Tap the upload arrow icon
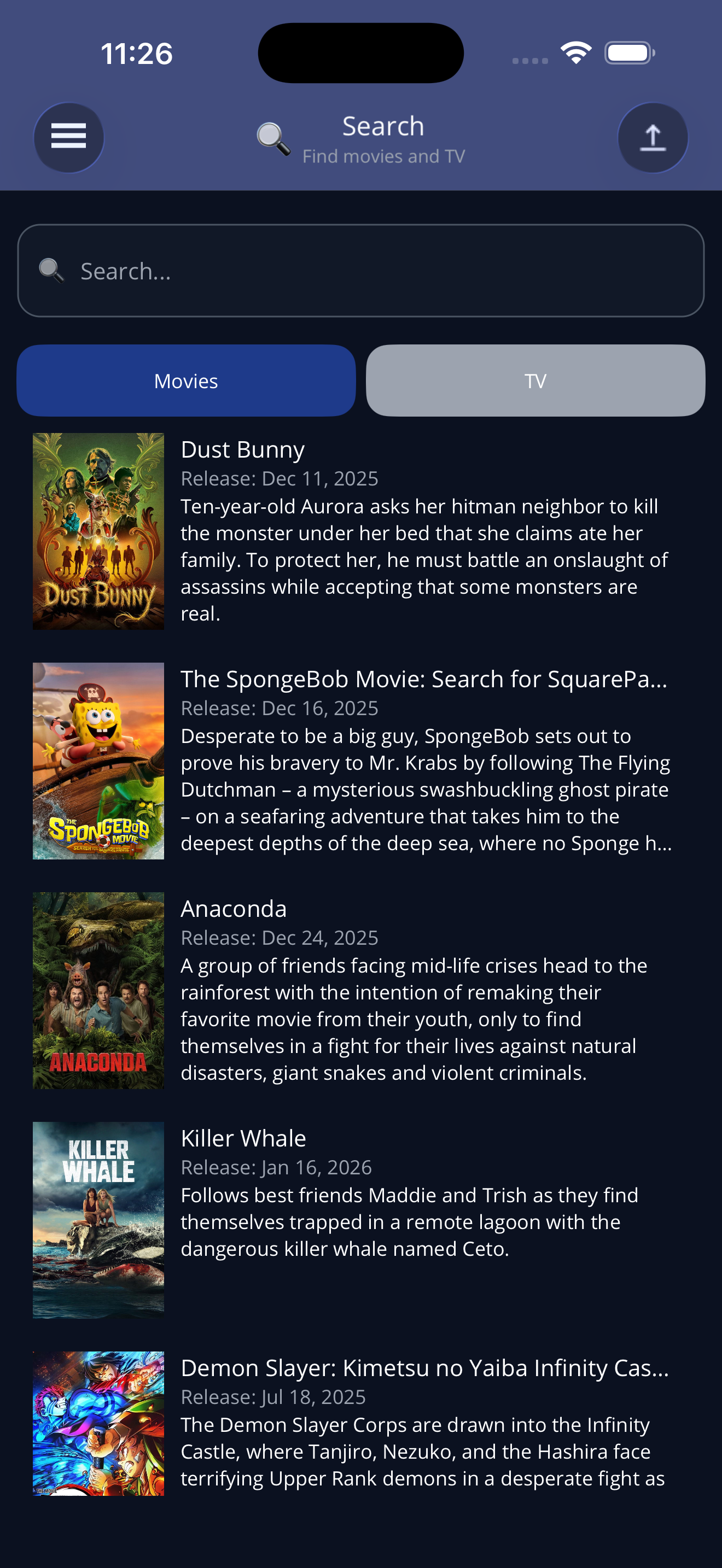This screenshot has height=1568, width=722. click(652, 138)
